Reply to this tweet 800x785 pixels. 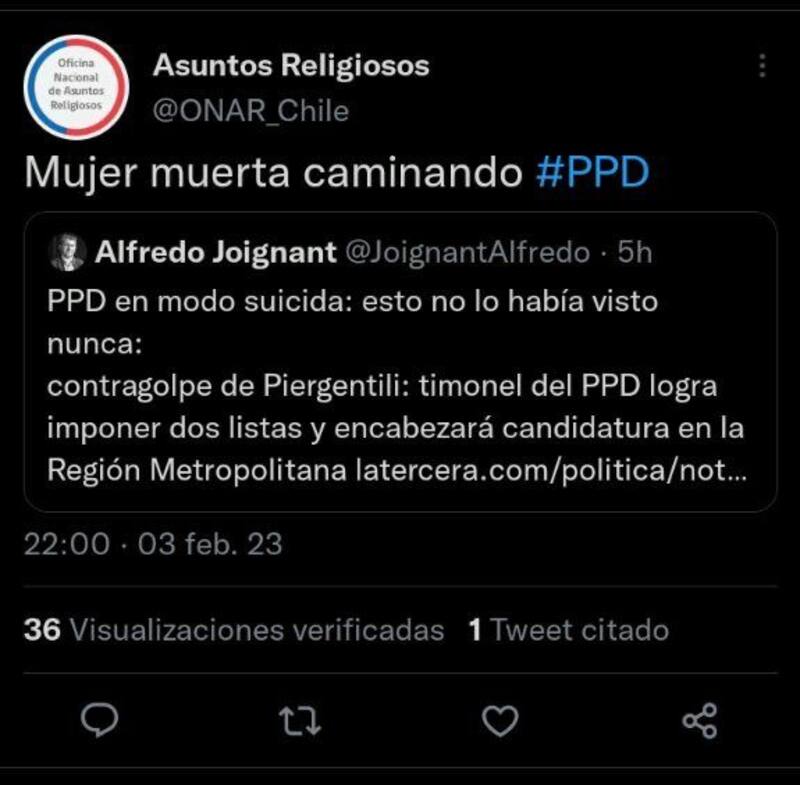click(99, 720)
